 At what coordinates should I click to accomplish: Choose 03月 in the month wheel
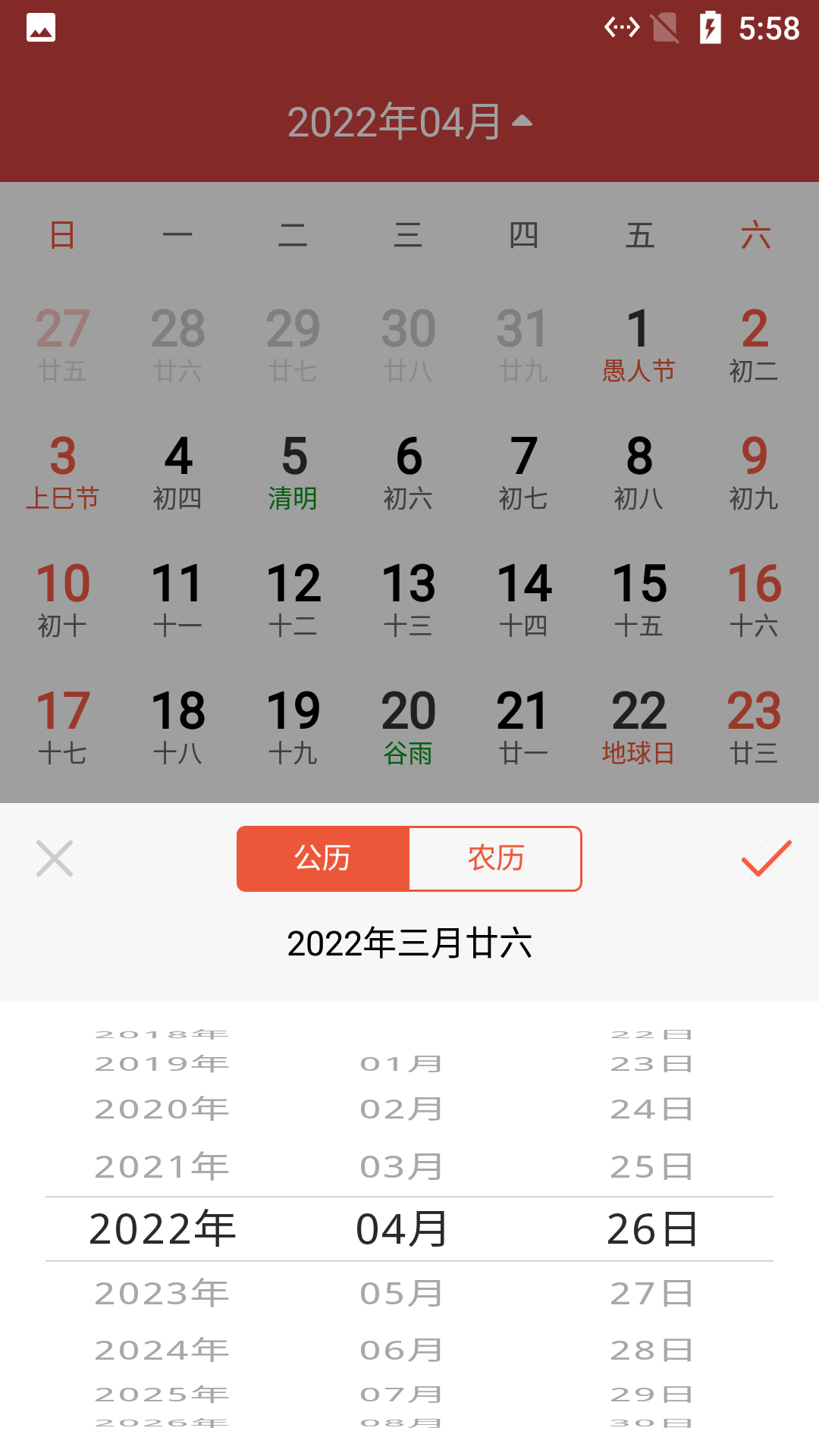click(x=402, y=1166)
